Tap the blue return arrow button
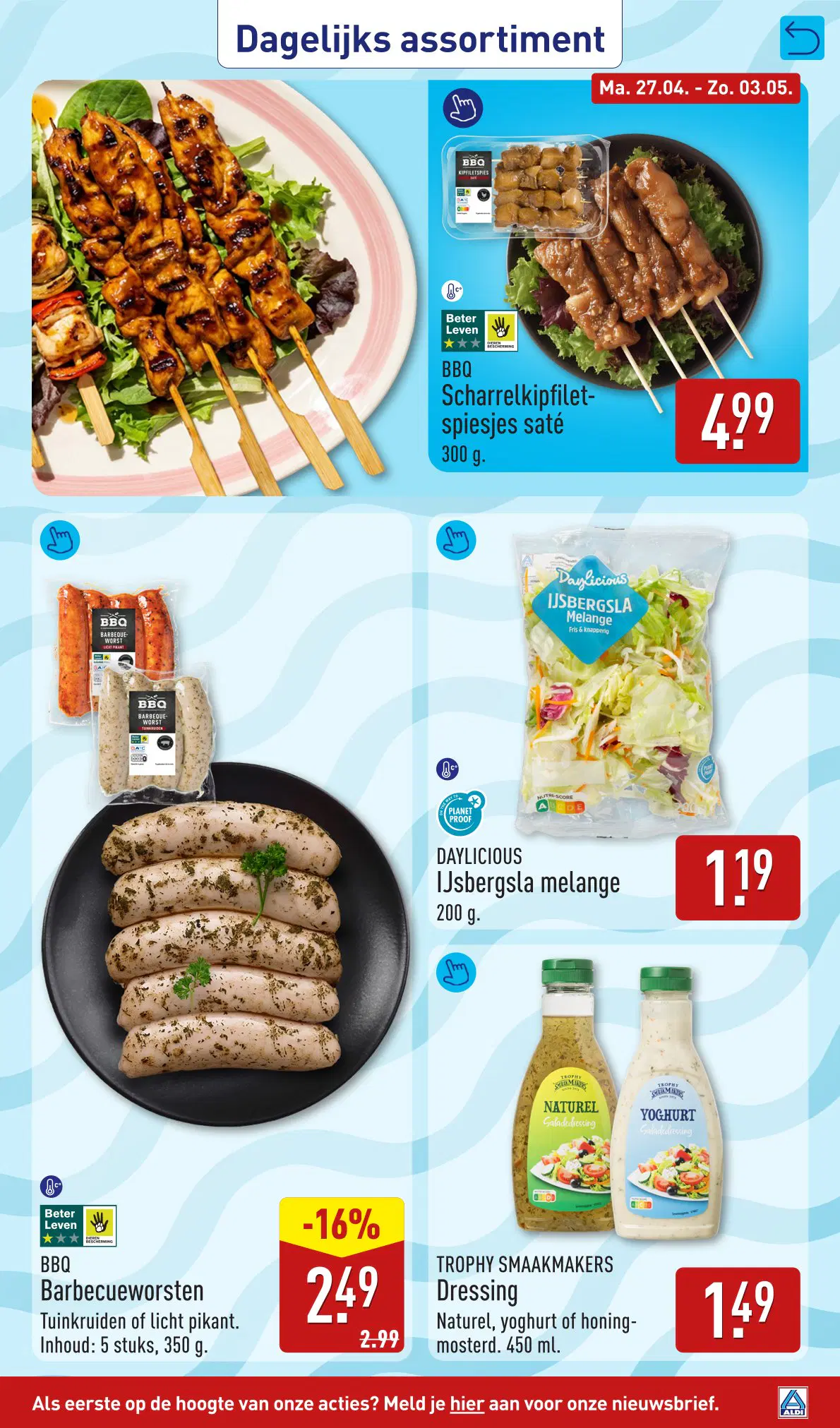Screen dimensions: 840x1428 coord(802,39)
